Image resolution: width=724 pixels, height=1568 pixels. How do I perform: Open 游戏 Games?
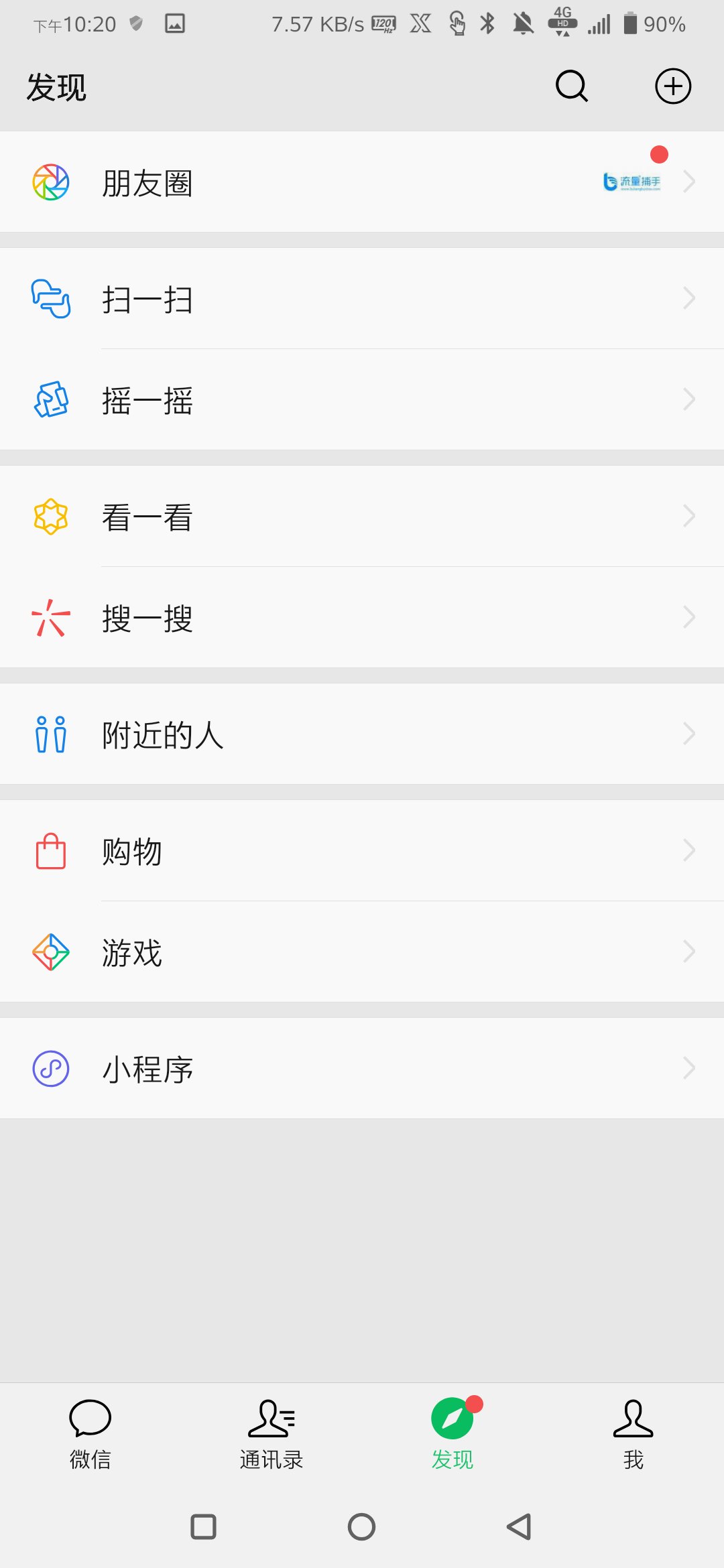coord(362,952)
